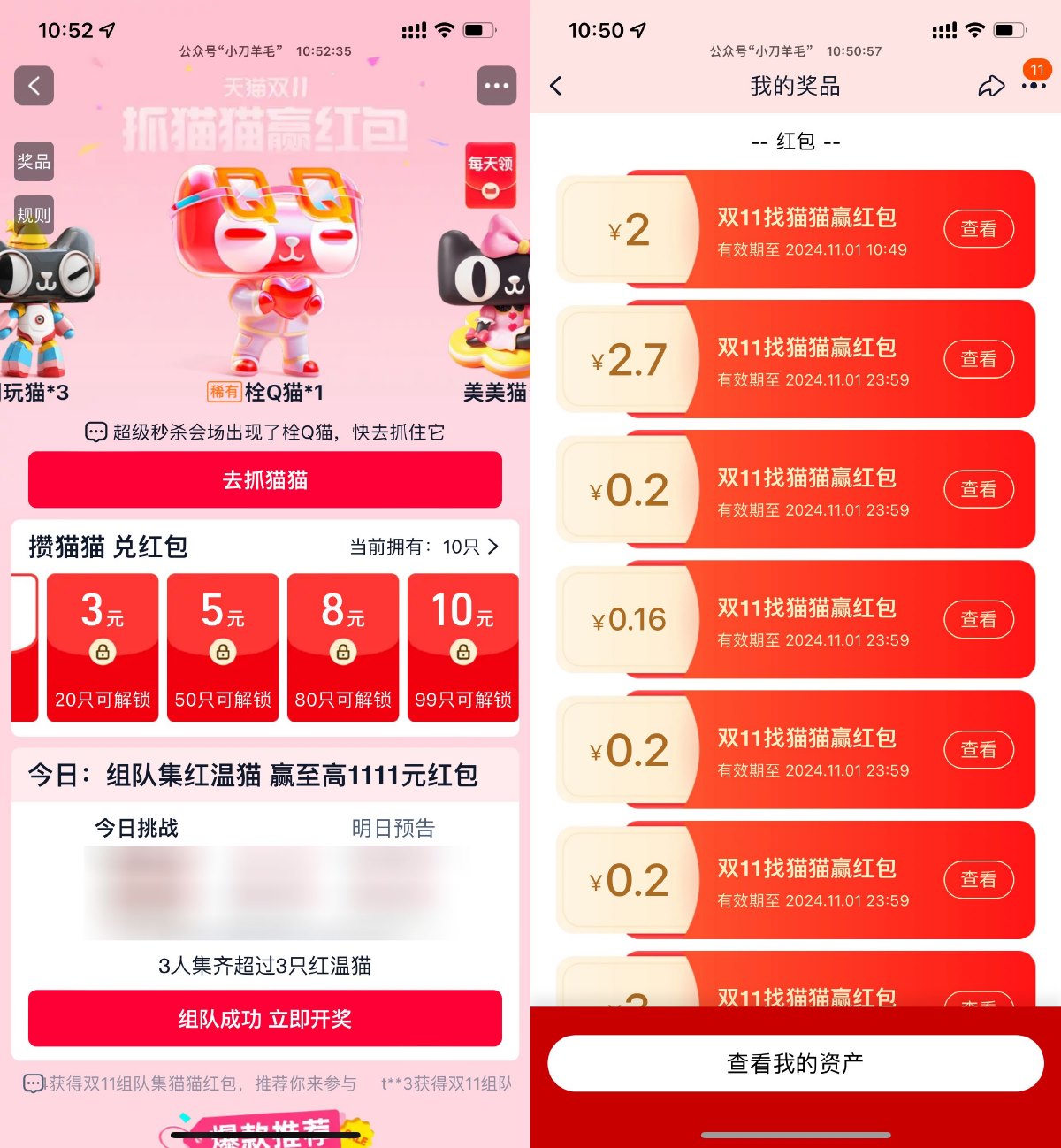Screen dimensions: 1061x1148
Task: Tap the share arrow on 我的奖品 page
Action: coord(990,86)
